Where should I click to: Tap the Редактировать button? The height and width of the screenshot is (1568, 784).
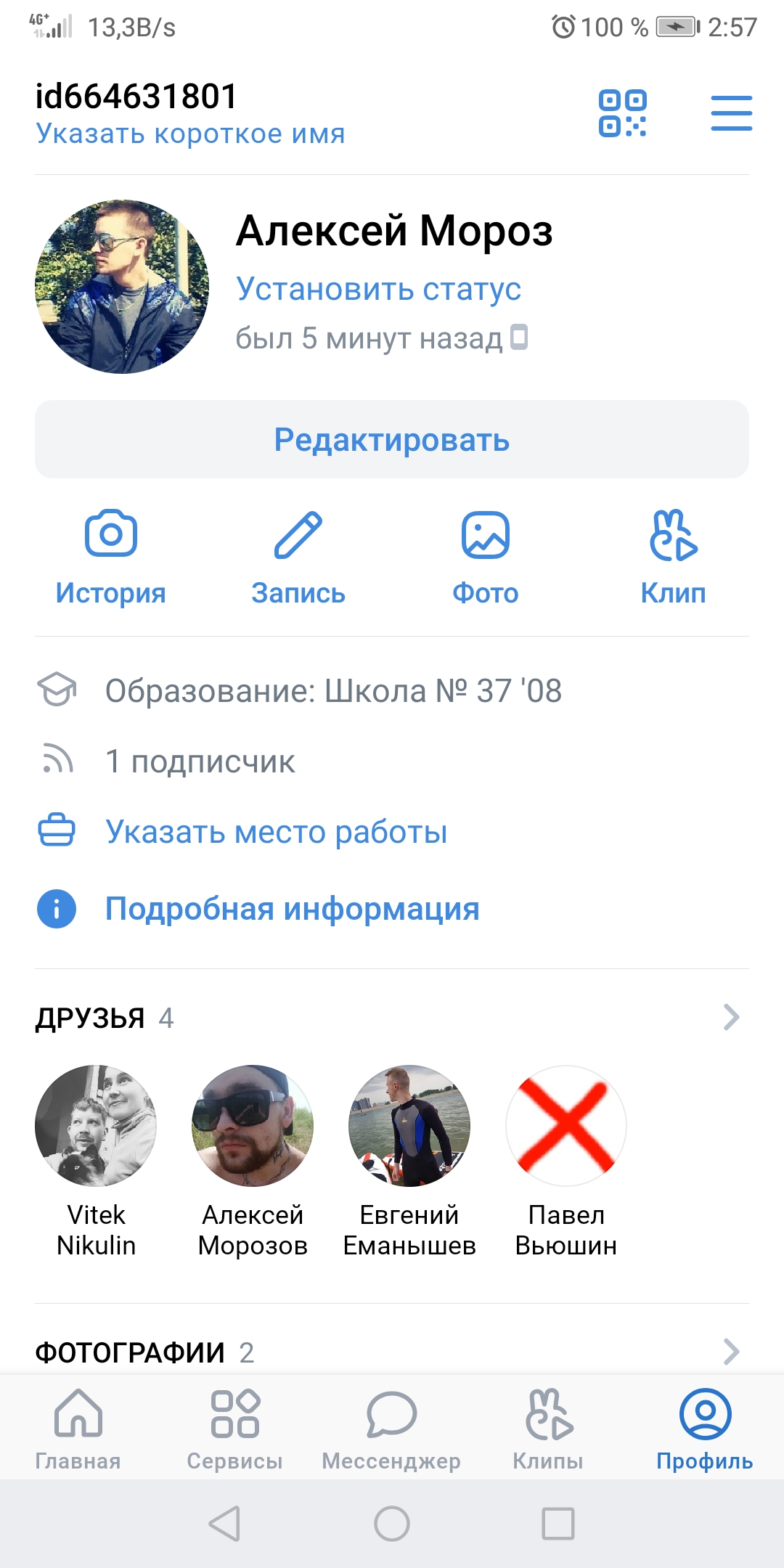point(392,439)
